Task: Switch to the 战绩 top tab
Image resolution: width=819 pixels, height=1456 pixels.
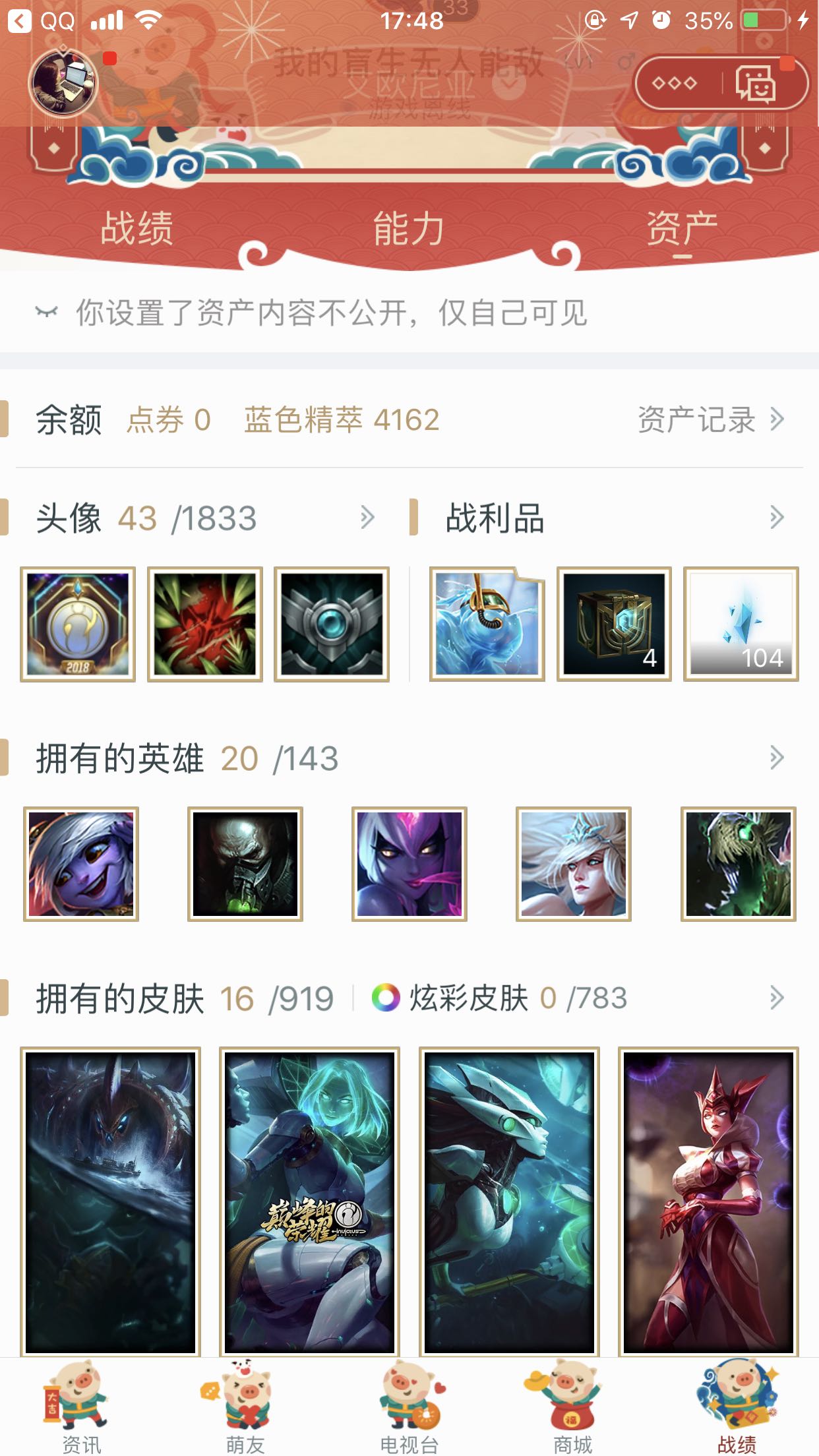Action: coord(136,228)
